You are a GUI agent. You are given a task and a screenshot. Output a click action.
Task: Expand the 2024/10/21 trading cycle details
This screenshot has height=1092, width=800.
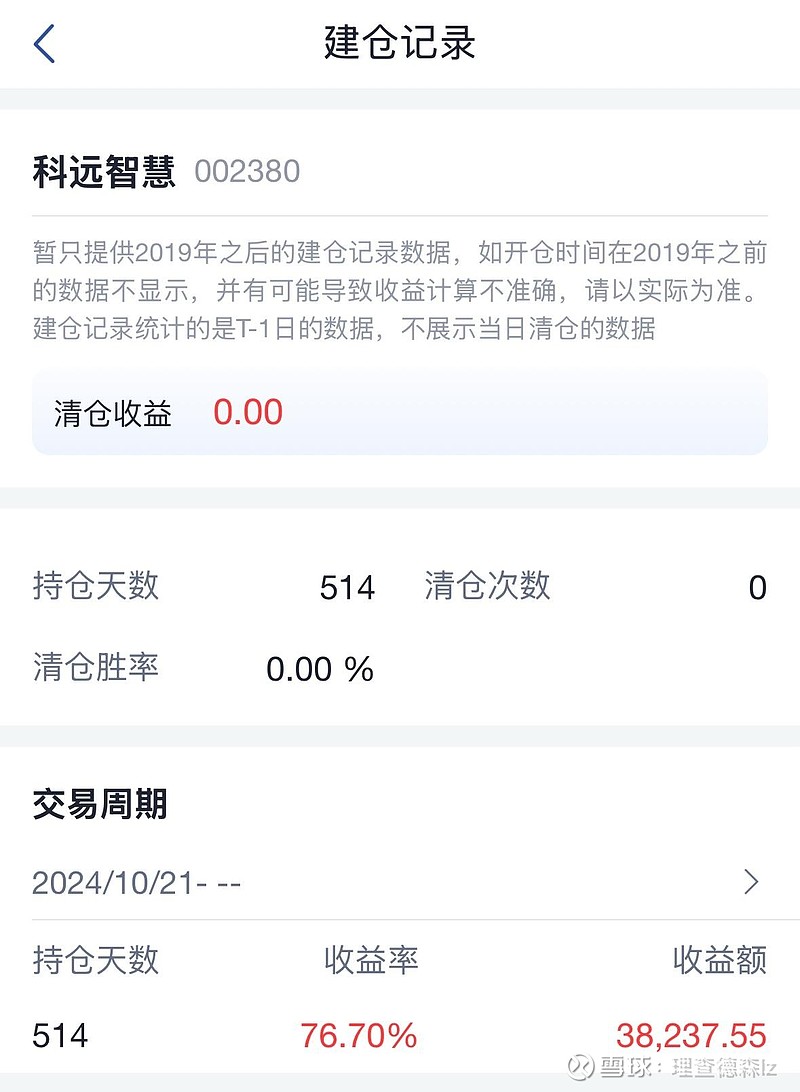click(x=400, y=882)
